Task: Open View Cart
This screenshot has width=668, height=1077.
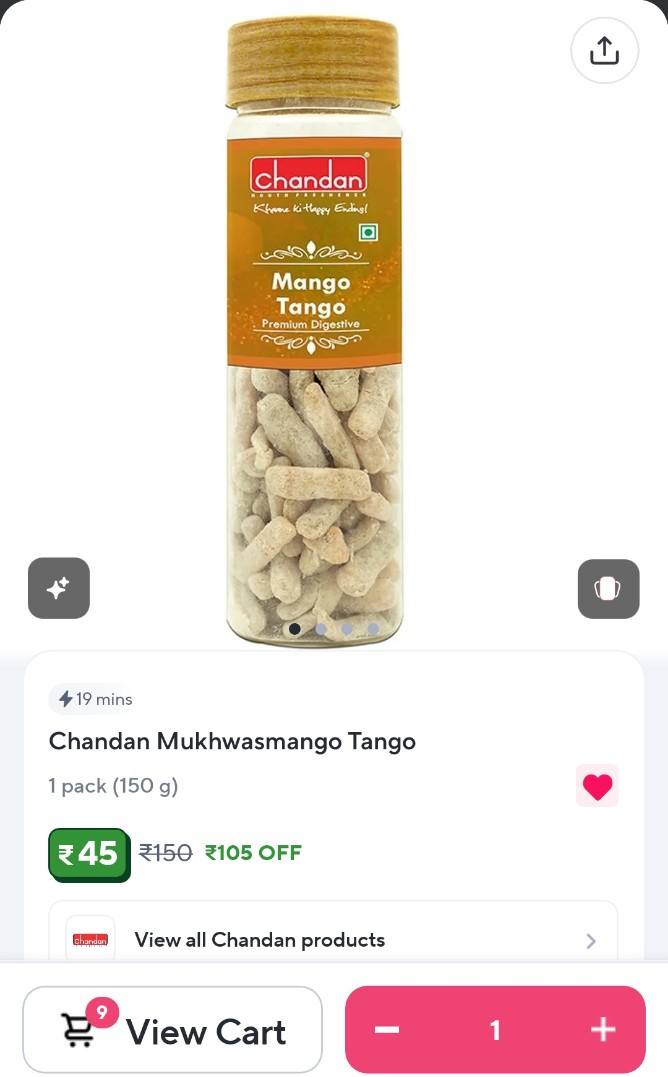Action: 173,1030
